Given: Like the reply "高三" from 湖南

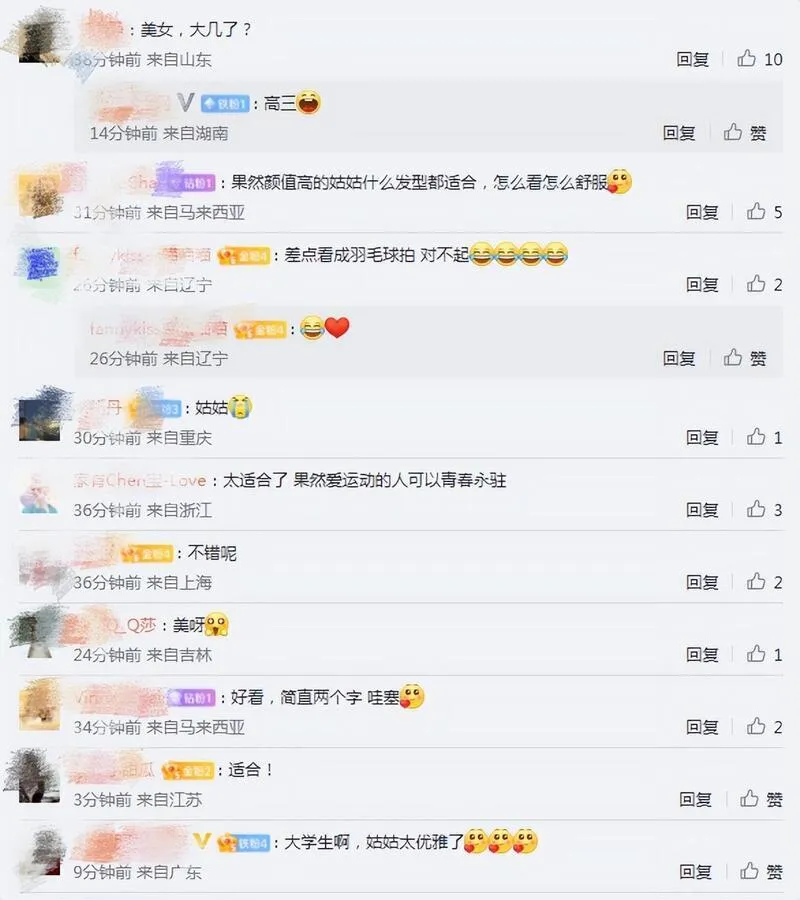Looking at the screenshot, I should tap(734, 132).
